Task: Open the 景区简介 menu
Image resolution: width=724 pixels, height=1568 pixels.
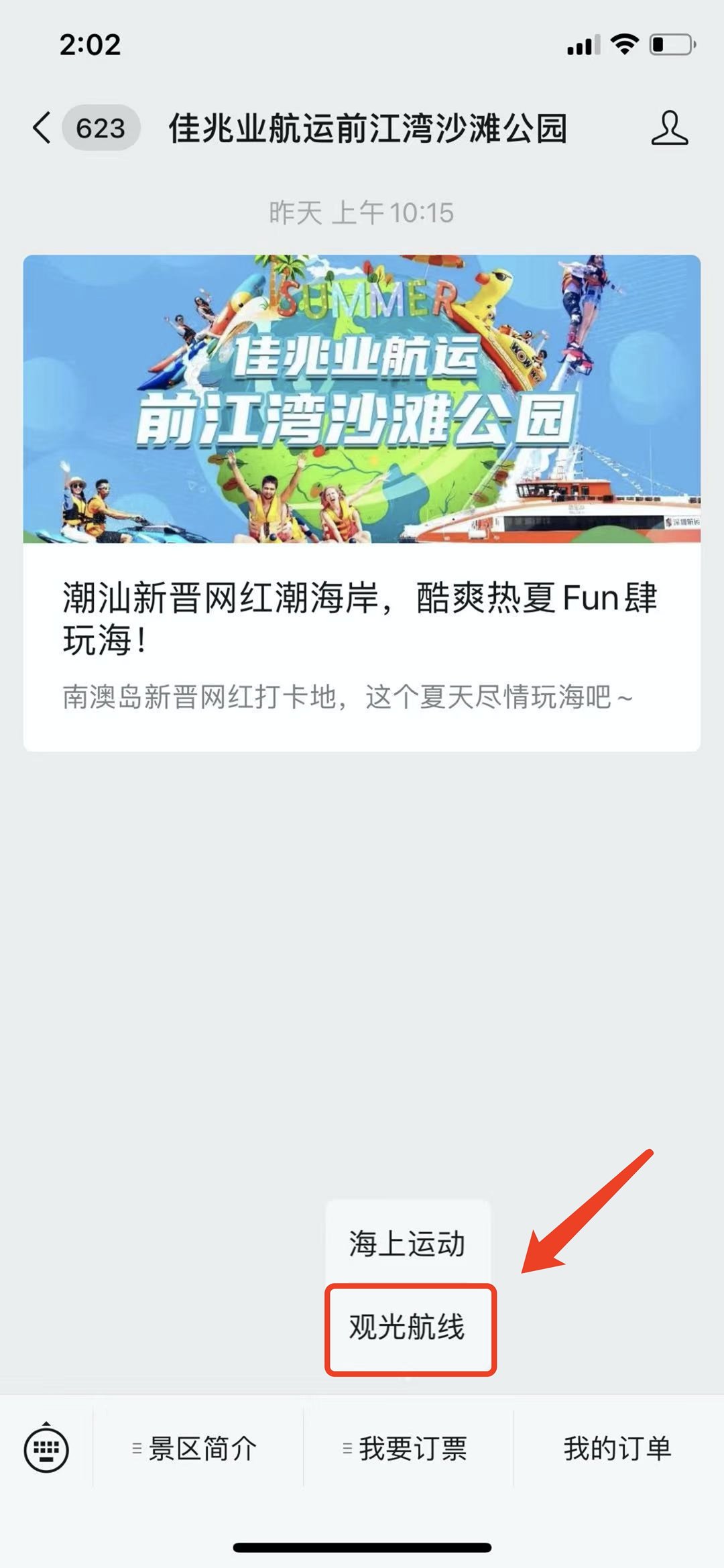Action: [x=198, y=1449]
